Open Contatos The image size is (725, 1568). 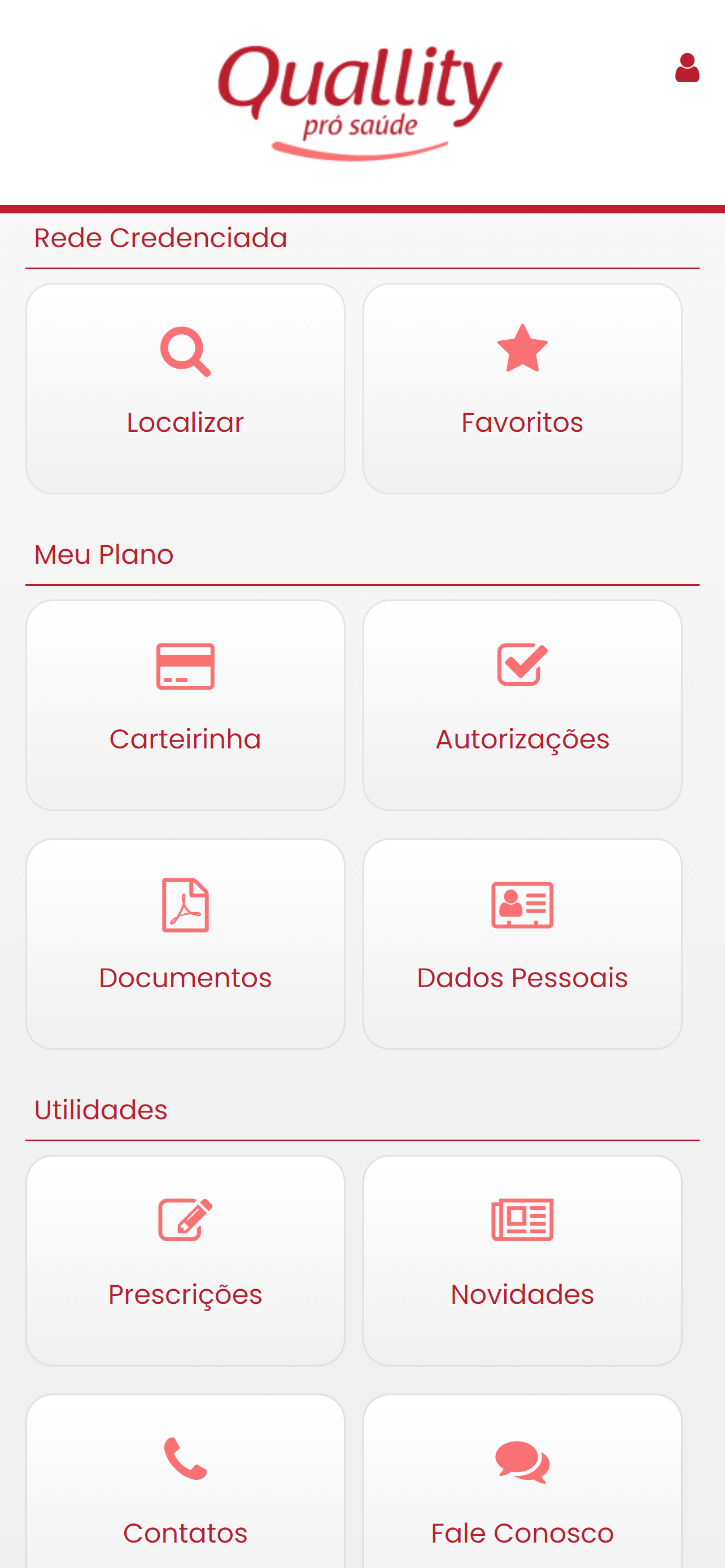pyautogui.click(x=185, y=1482)
